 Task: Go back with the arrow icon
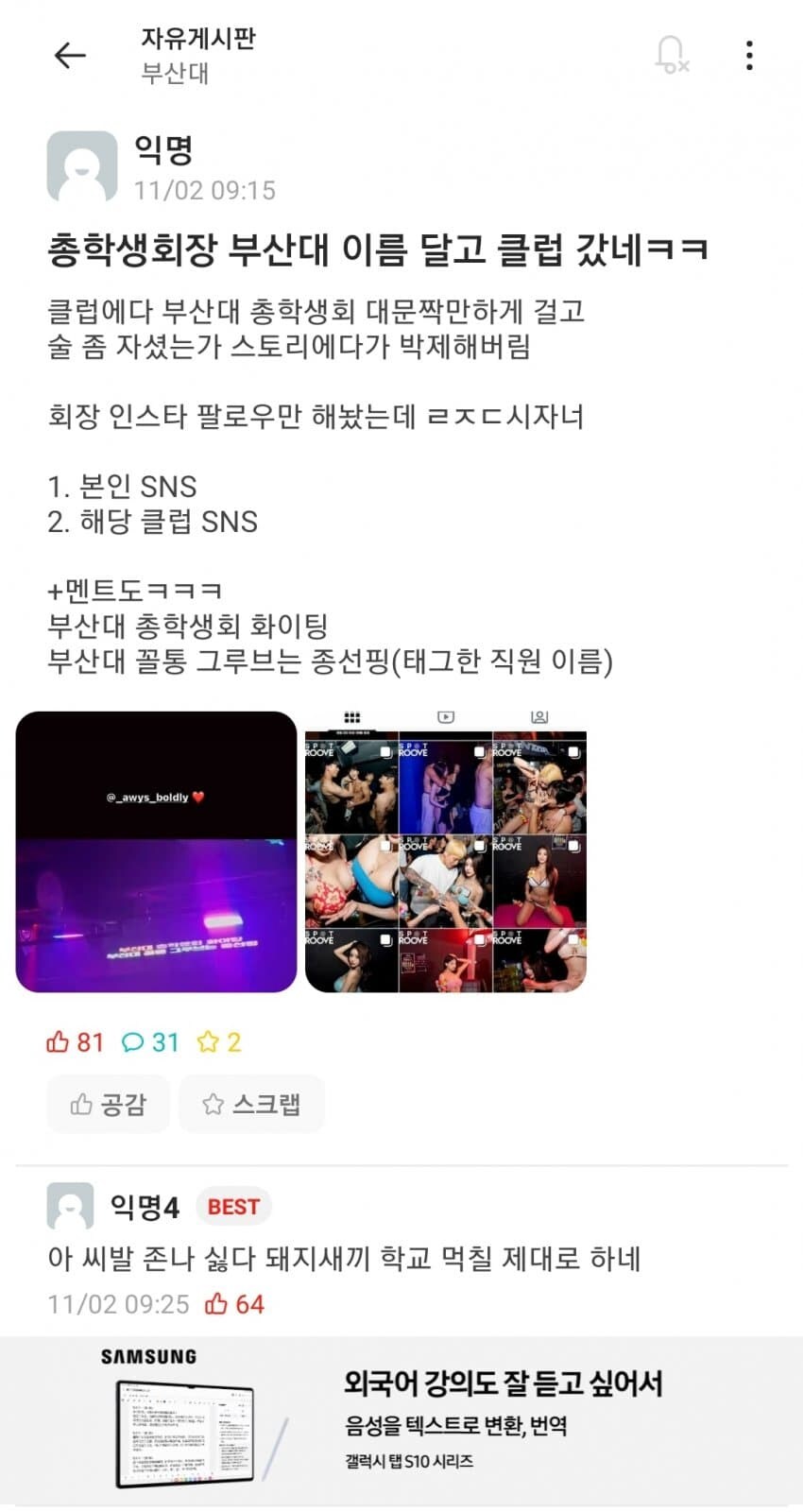[70, 56]
